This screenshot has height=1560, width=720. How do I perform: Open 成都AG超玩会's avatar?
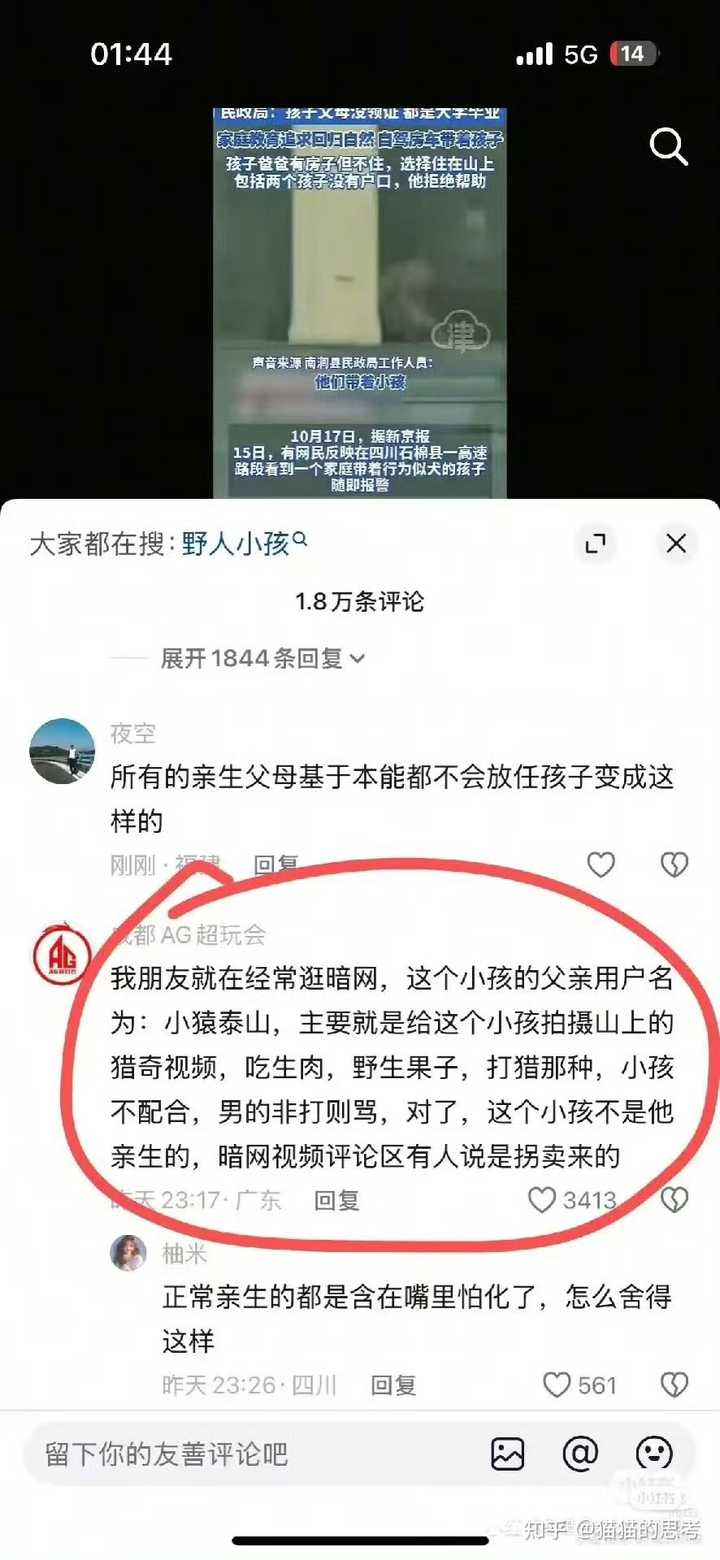tap(62, 954)
